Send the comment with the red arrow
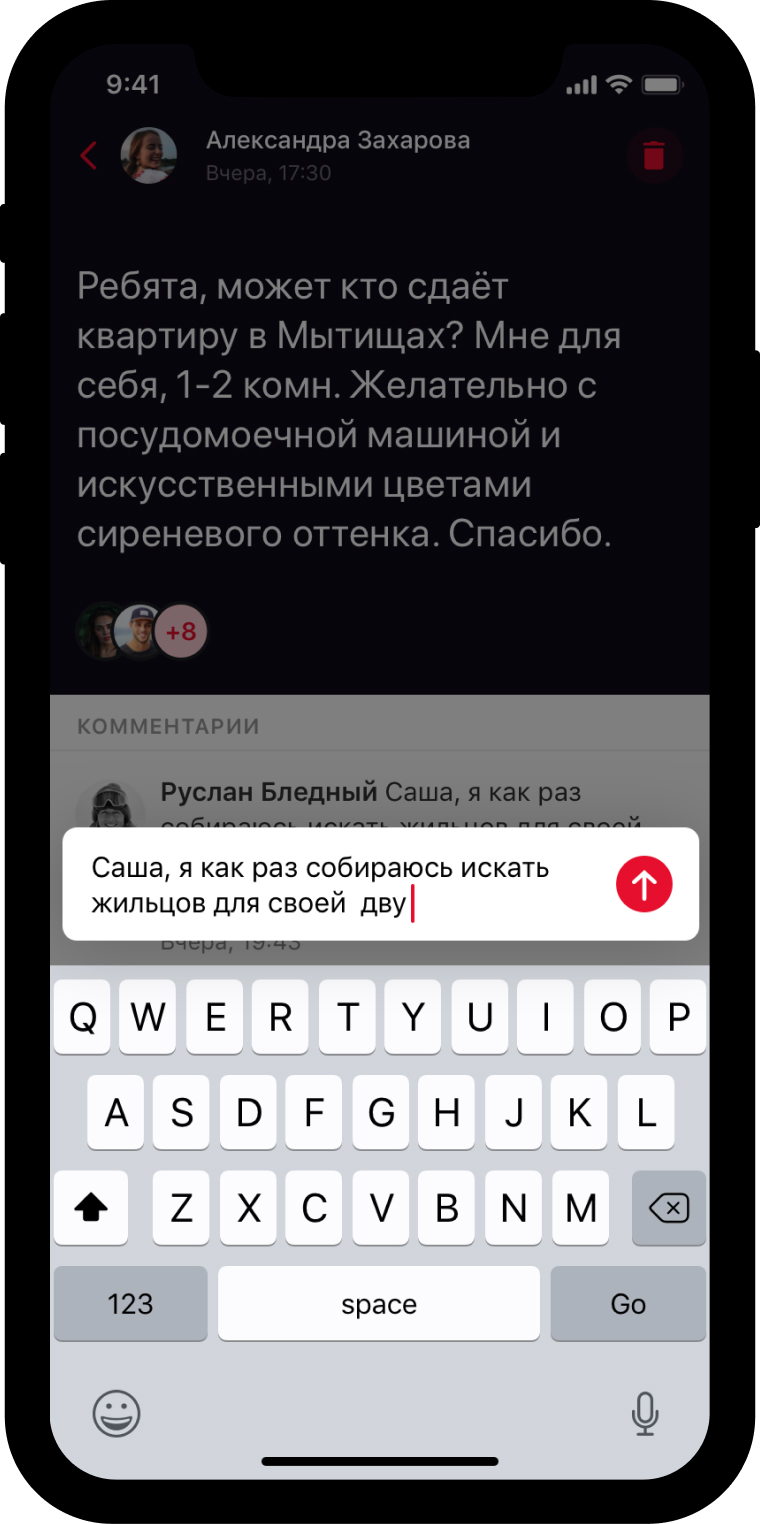This screenshot has width=760, height=1524. (x=644, y=884)
